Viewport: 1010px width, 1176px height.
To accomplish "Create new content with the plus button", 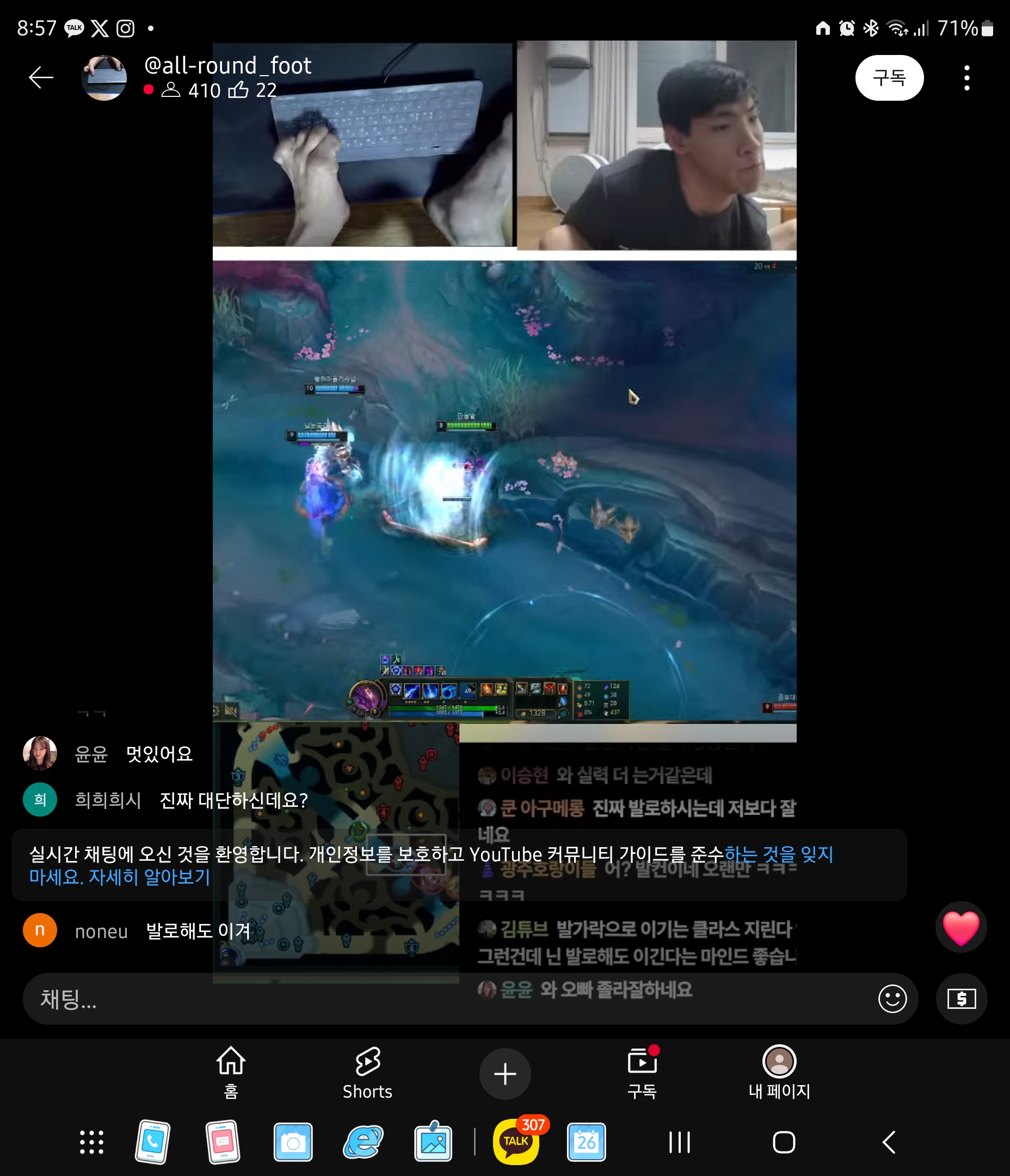I will pos(505,1074).
